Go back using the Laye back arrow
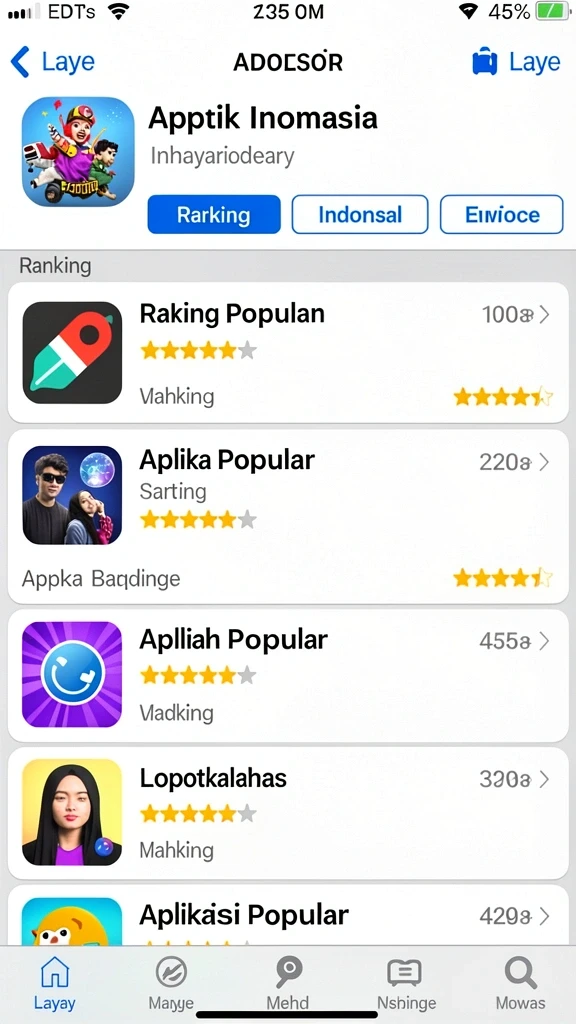The image size is (576, 1024). pyautogui.click(x=52, y=62)
